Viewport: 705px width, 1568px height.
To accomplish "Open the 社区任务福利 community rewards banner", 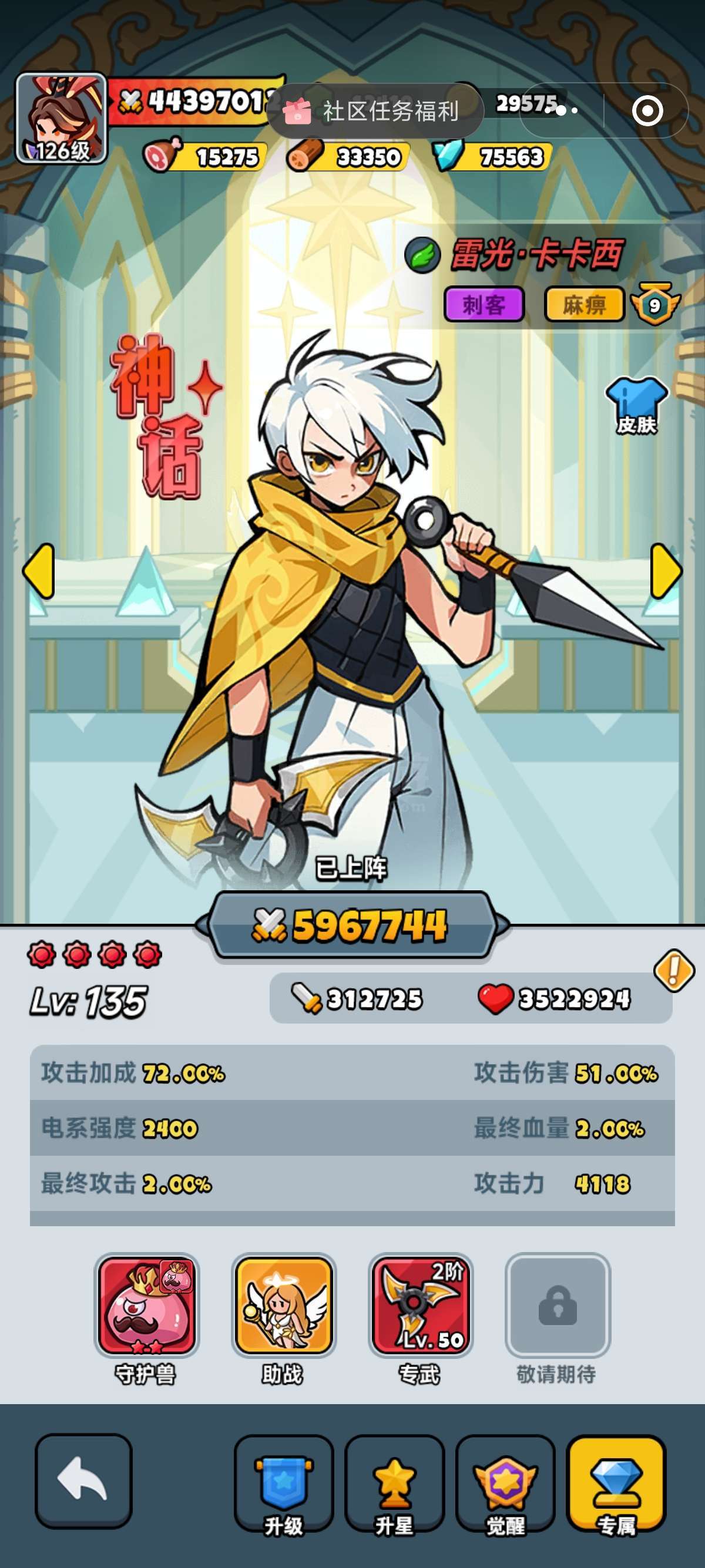I will point(375,111).
